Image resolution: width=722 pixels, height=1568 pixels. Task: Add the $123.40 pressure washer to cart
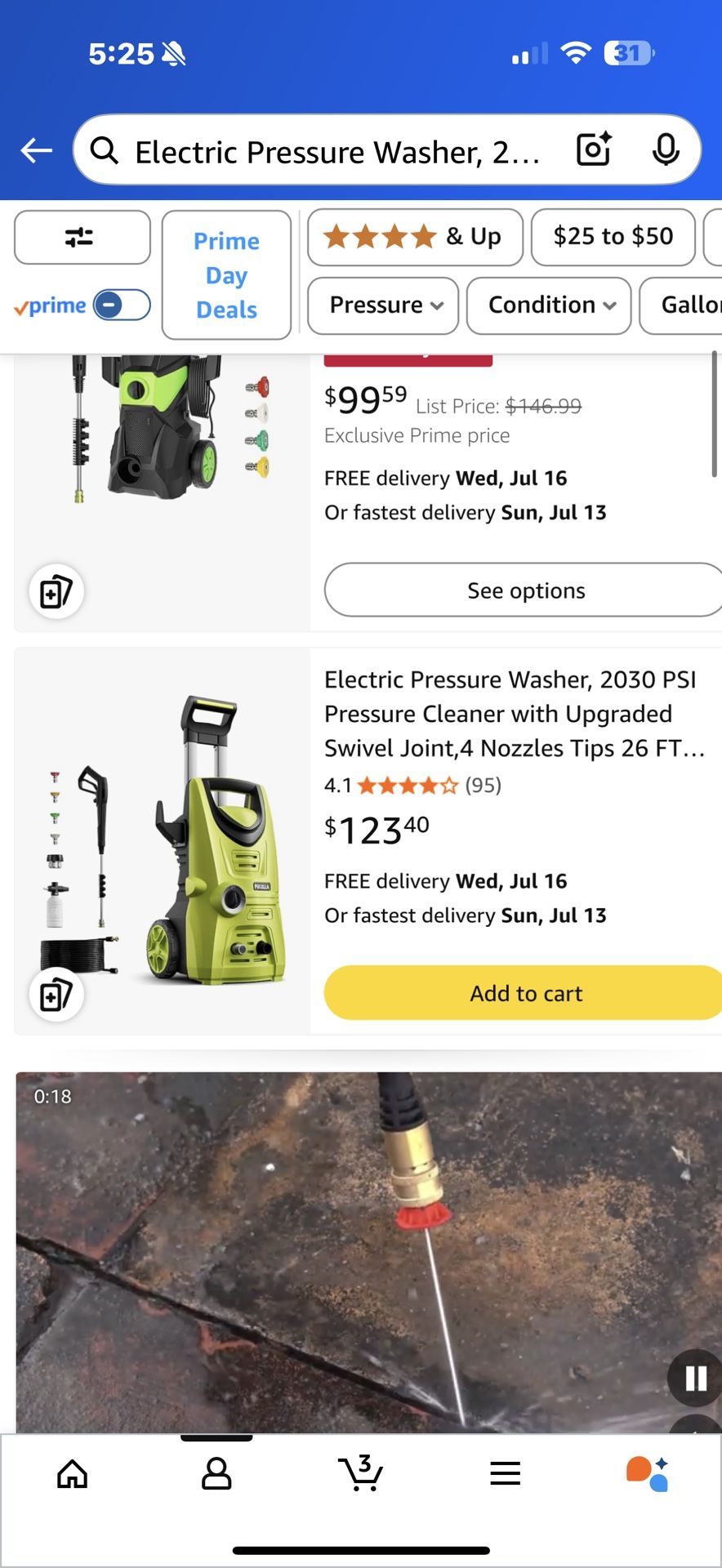pos(524,993)
